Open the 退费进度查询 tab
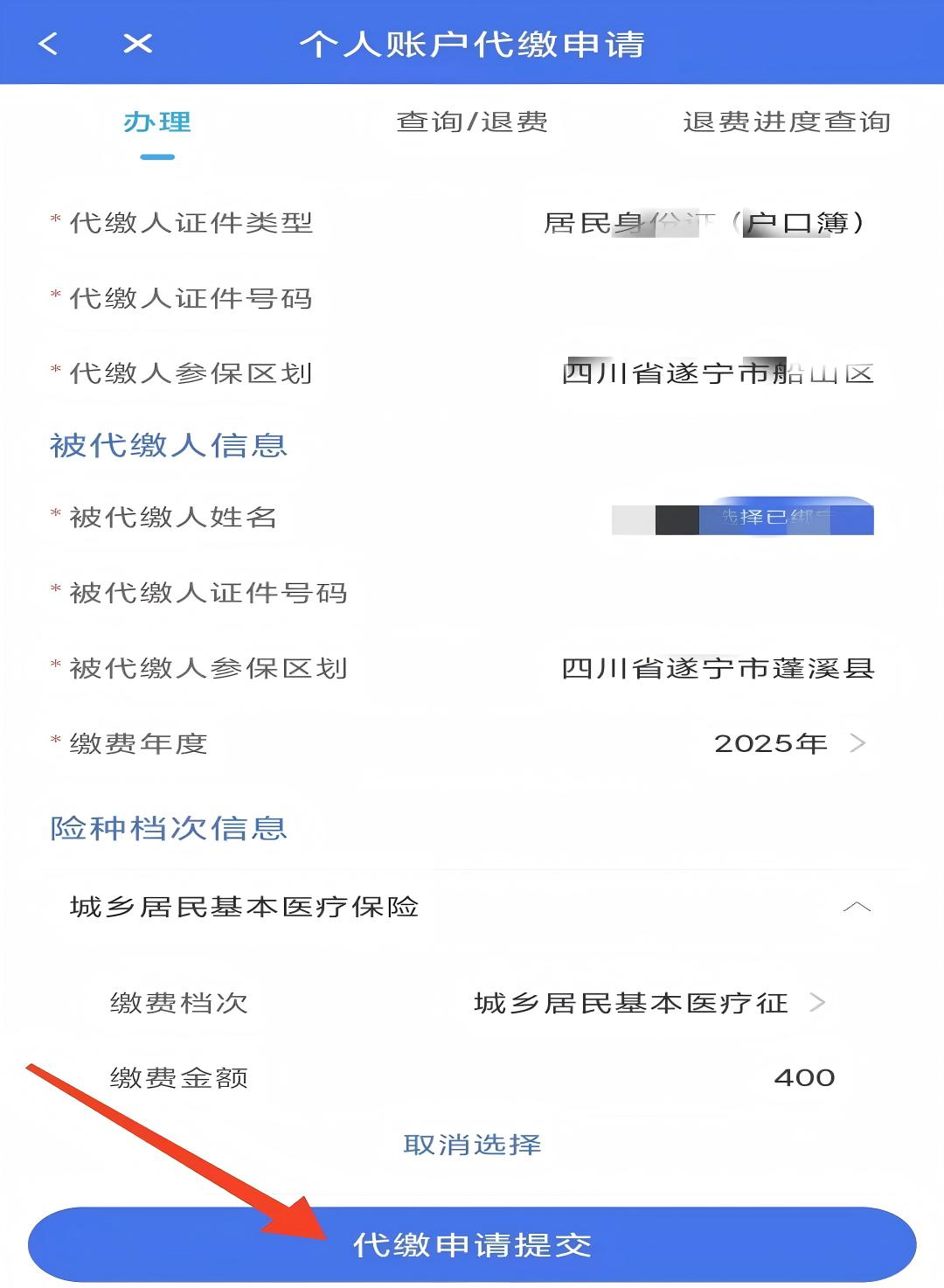This screenshot has height=1288, width=944. [x=786, y=122]
